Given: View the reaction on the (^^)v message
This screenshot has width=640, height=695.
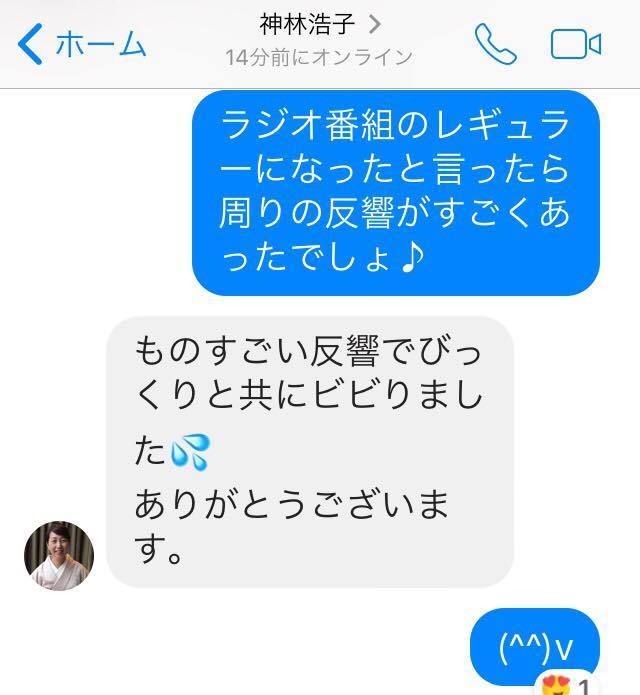Looking at the screenshot, I should pyautogui.click(x=565, y=685).
